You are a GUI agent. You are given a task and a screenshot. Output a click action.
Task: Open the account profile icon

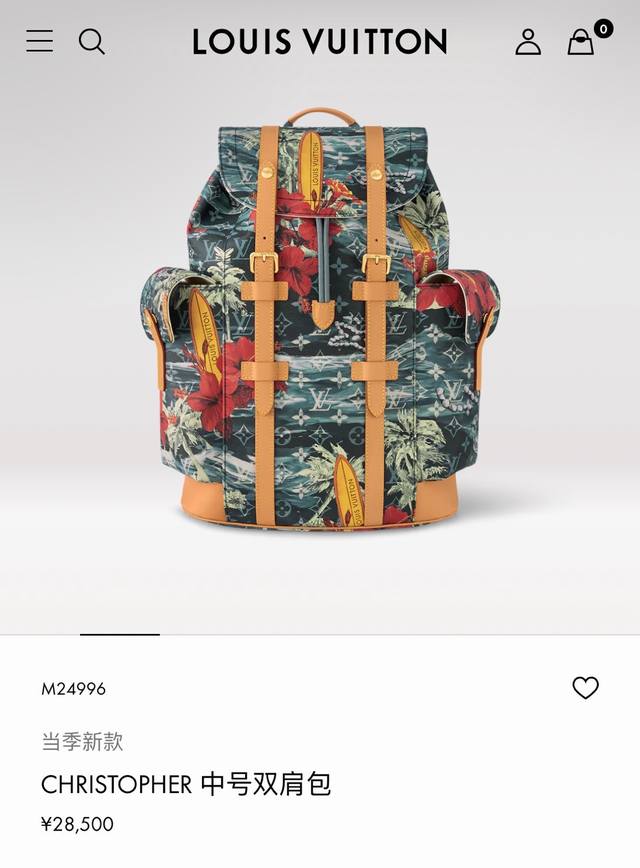pyautogui.click(x=528, y=42)
